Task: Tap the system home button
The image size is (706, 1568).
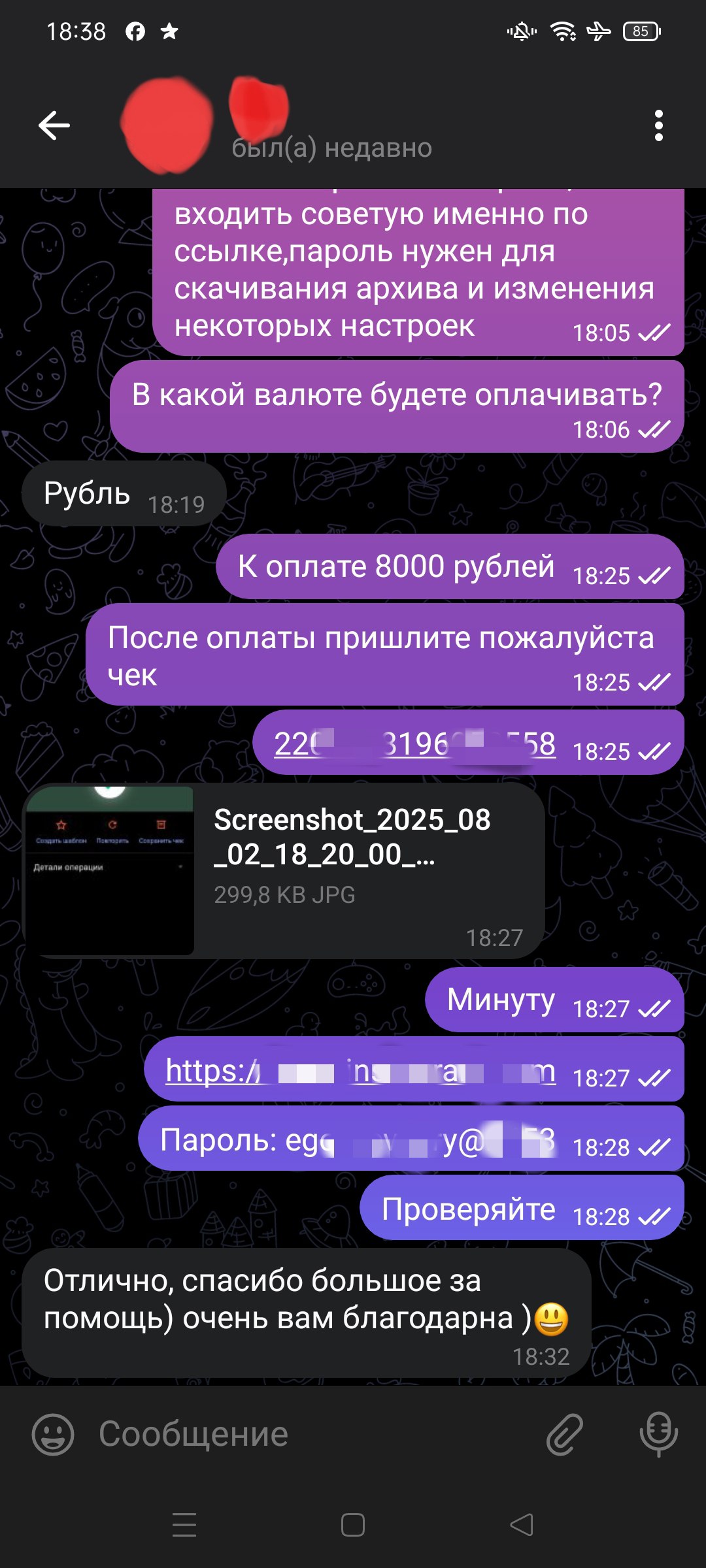Action: point(353,1526)
